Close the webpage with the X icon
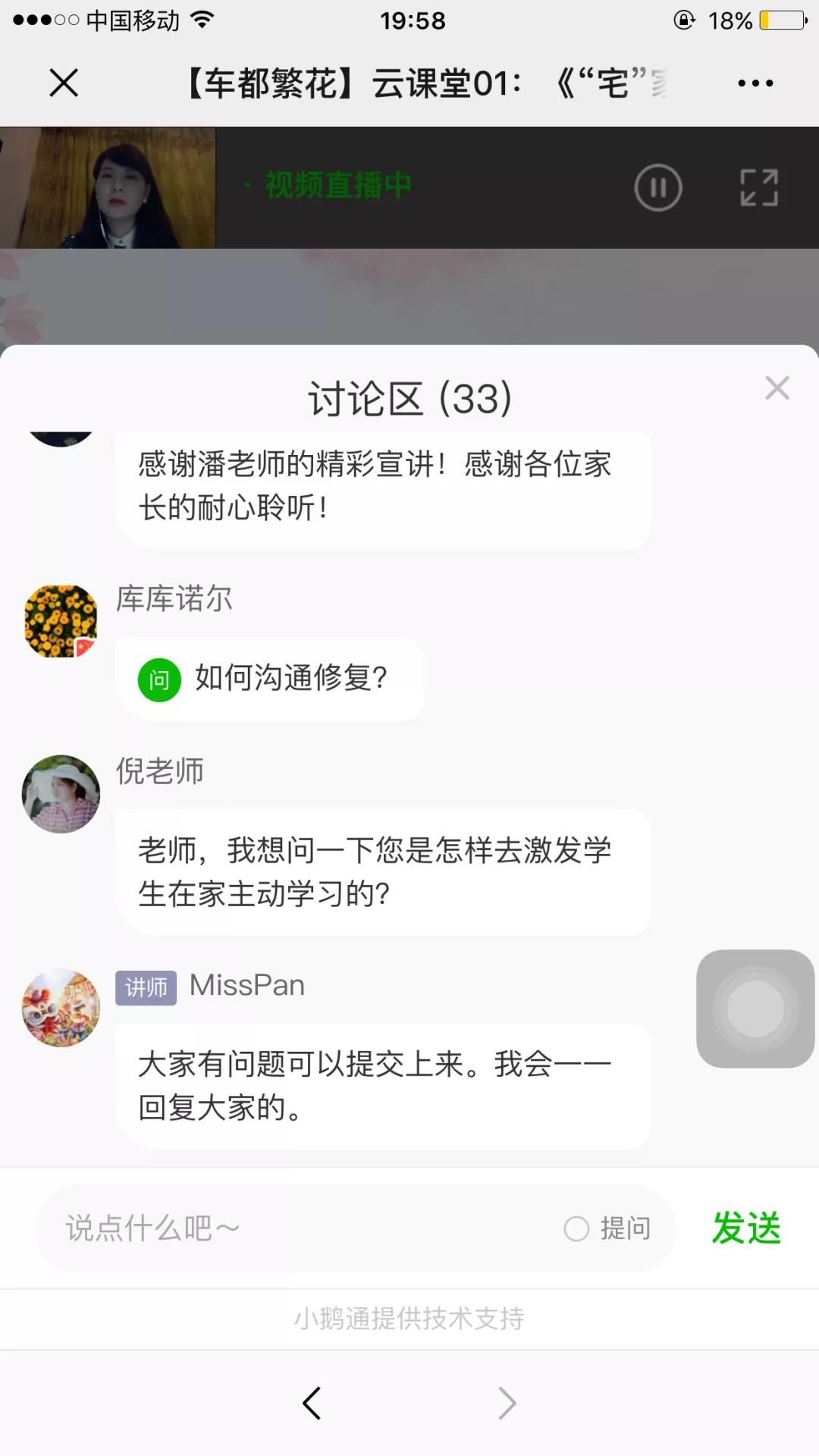The image size is (819, 1456). coord(64,83)
